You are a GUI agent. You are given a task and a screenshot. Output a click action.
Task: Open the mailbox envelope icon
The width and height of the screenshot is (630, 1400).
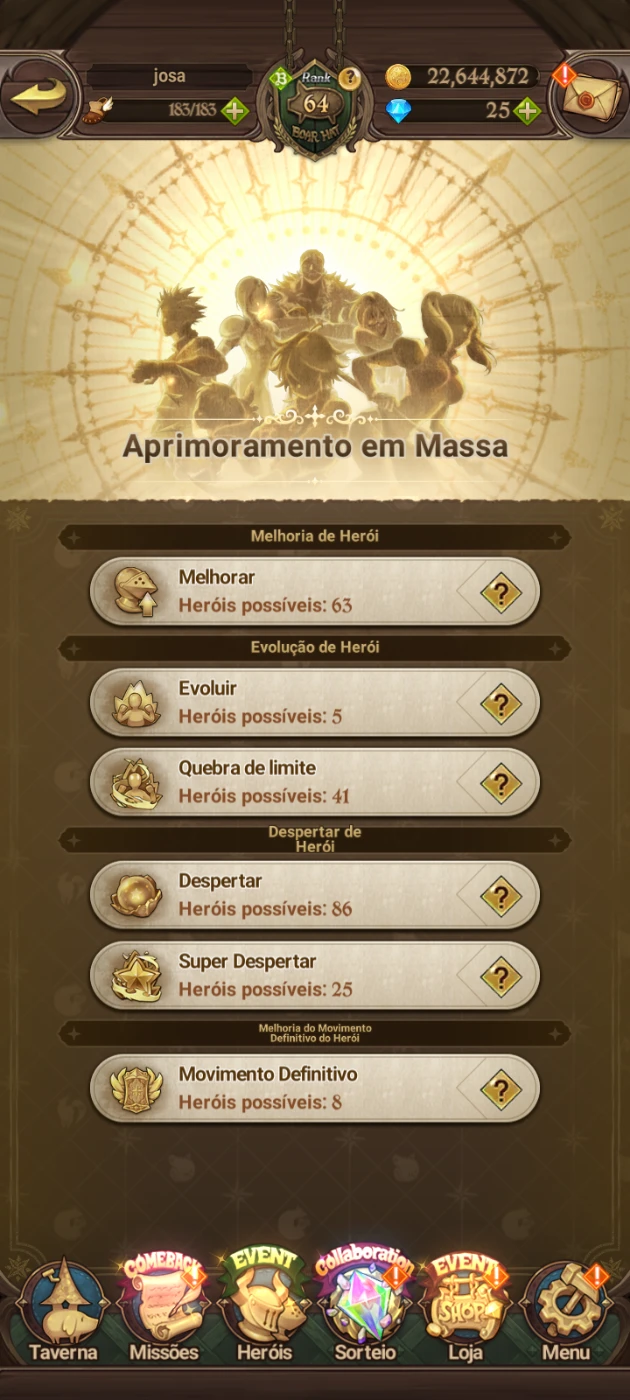click(x=590, y=98)
